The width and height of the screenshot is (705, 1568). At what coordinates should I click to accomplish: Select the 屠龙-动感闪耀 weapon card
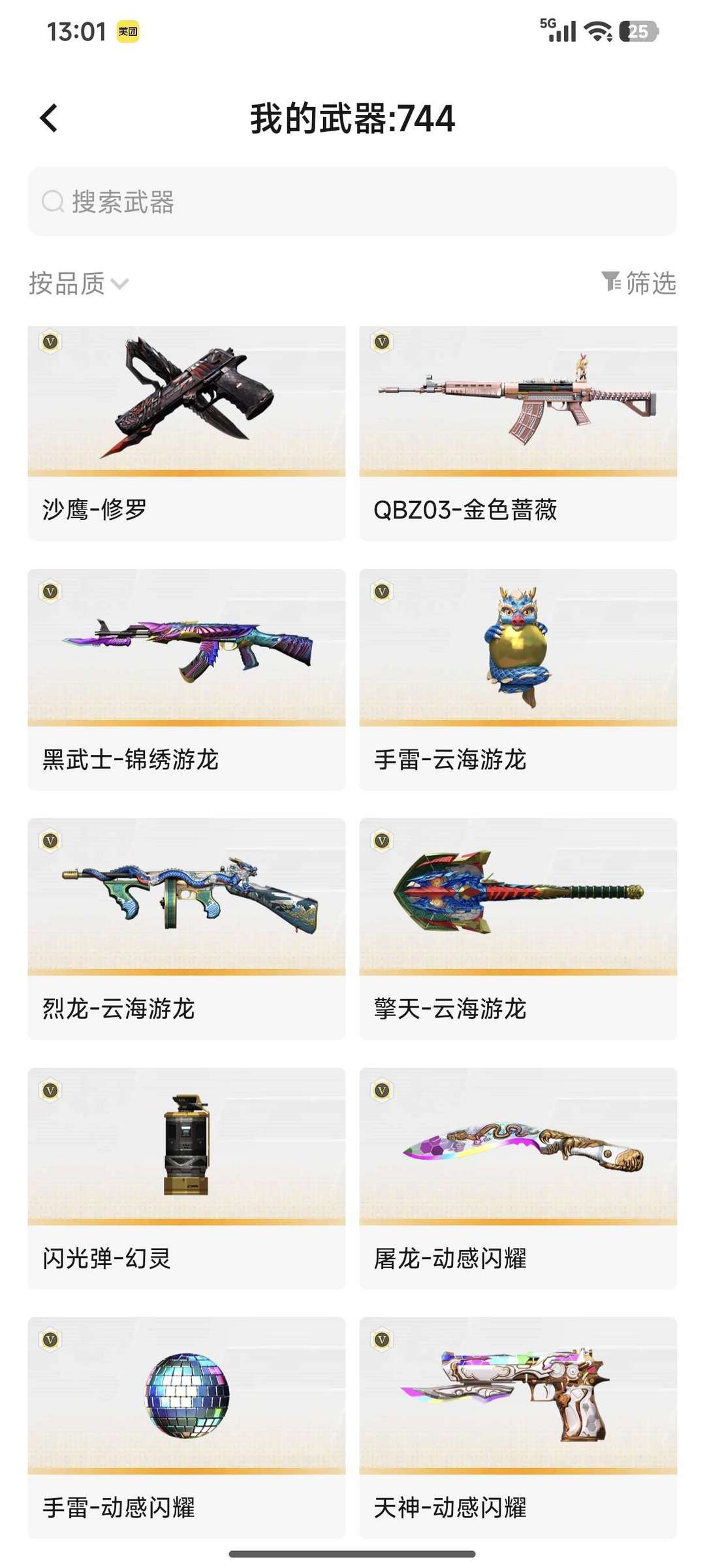(x=518, y=1177)
